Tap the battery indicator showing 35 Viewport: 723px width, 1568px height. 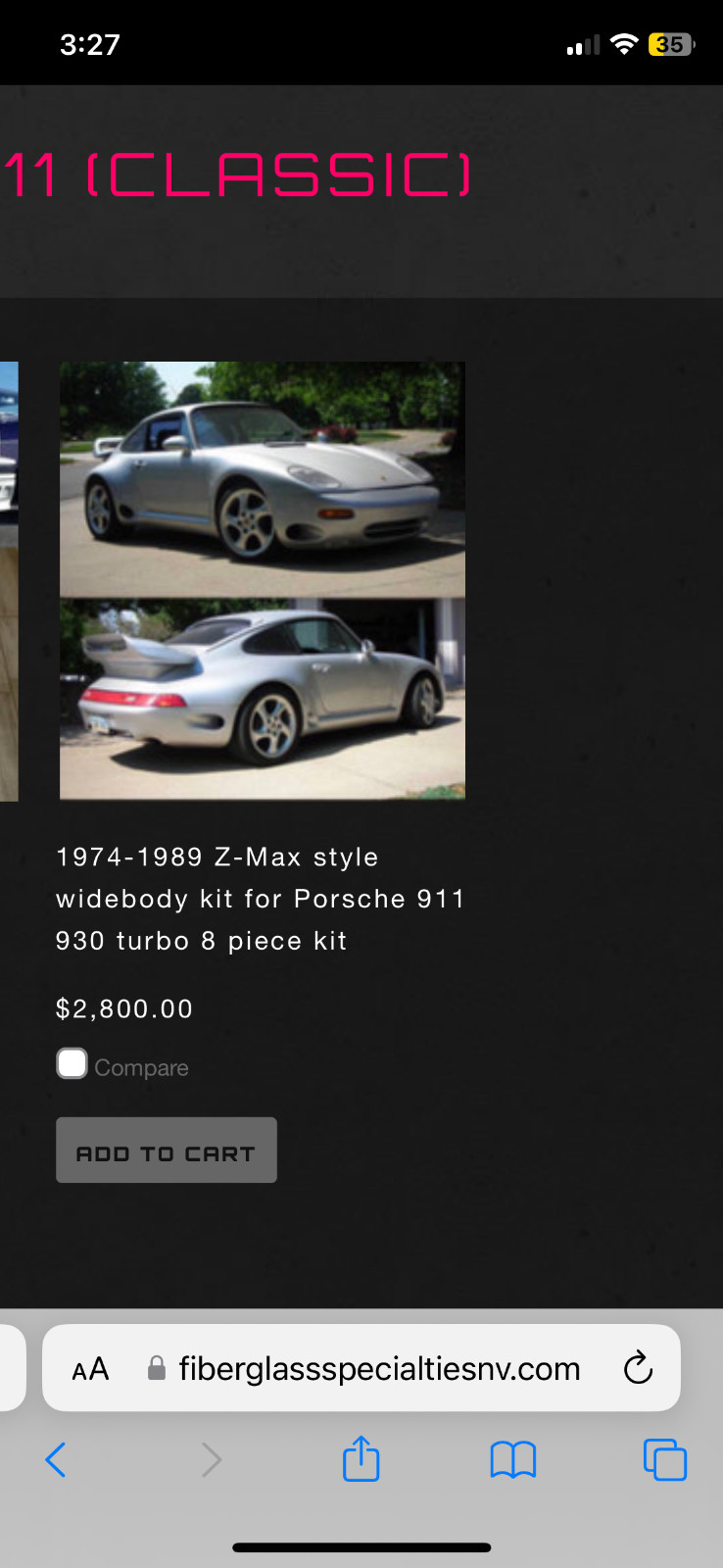click(x=669, y=43)
